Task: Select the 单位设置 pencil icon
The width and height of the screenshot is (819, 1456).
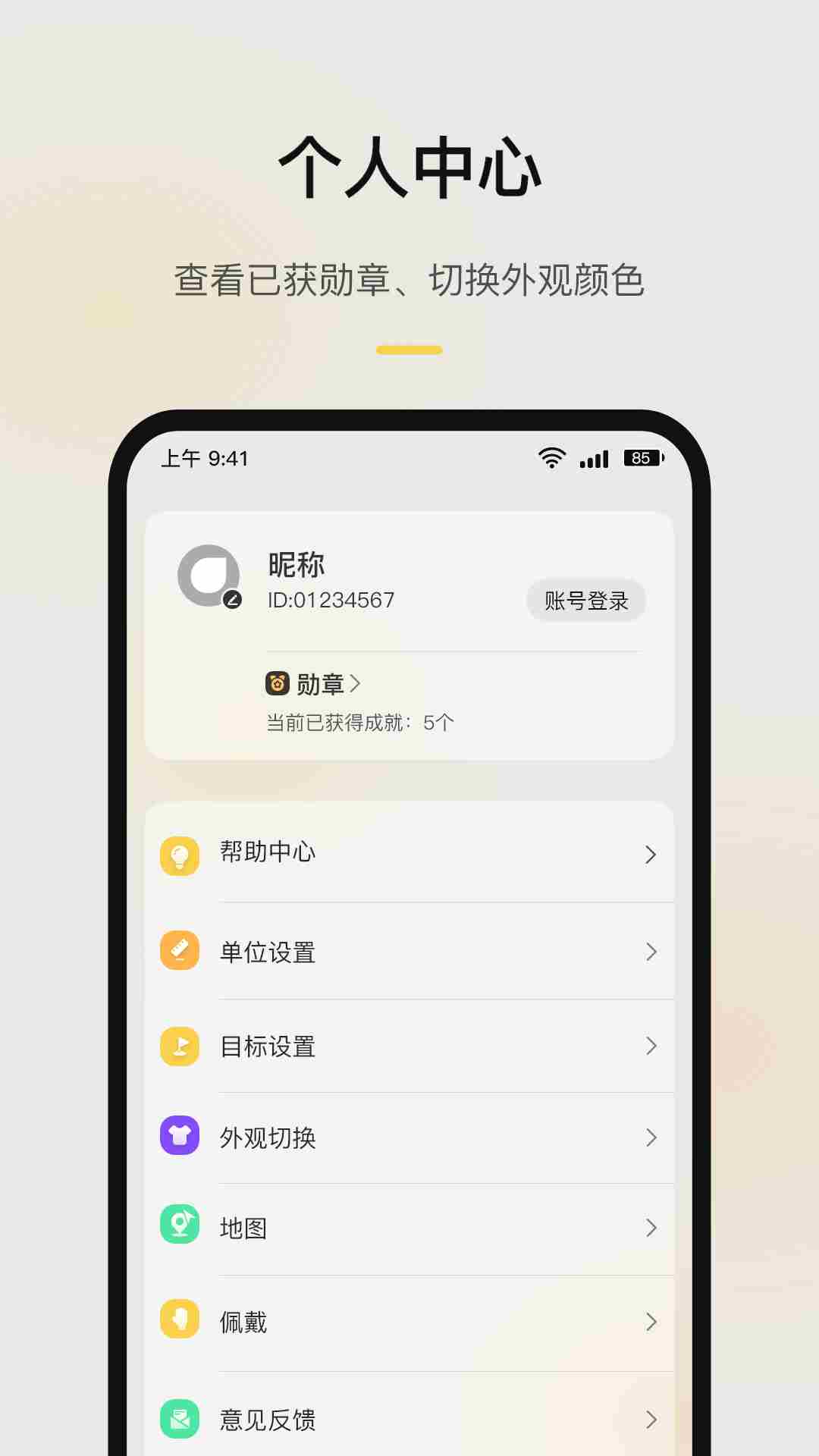Action: click(x=180, y=950)
